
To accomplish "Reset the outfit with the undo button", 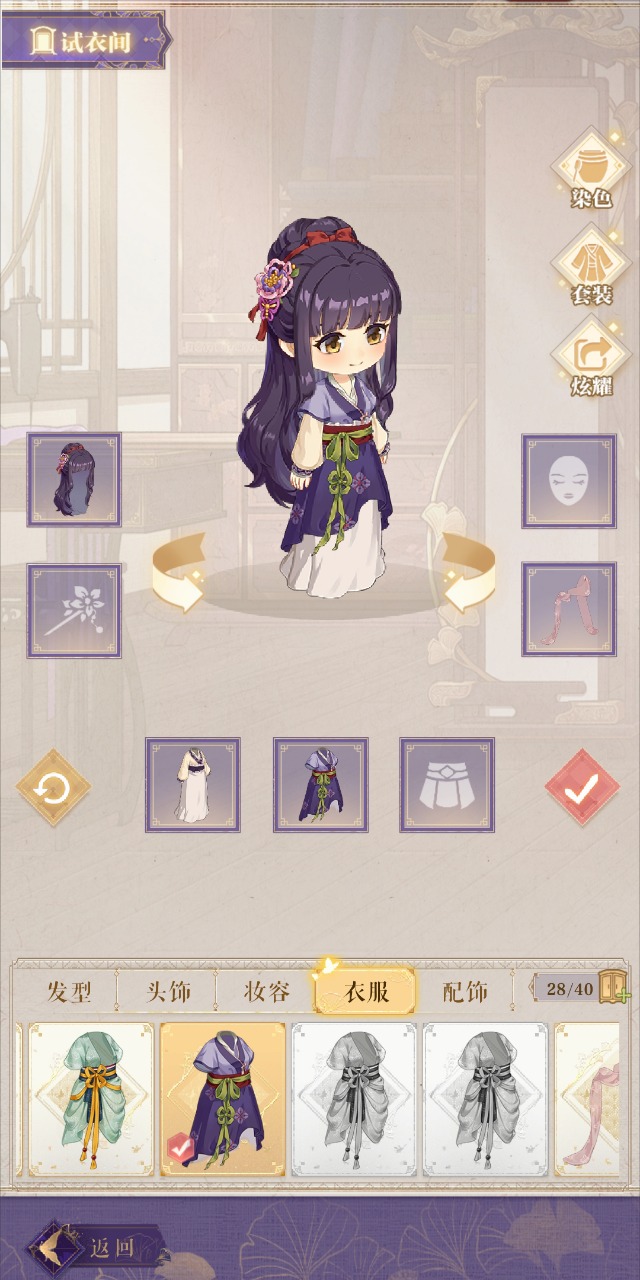I will pyautogui.click(x=53, y=788).
